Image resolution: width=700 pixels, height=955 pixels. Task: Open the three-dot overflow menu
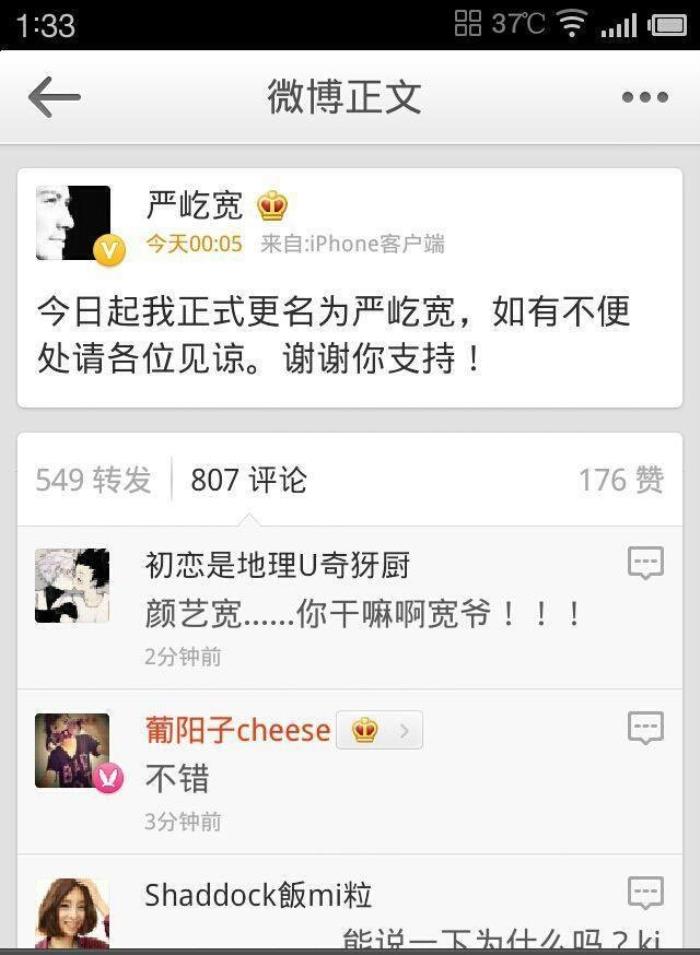[x=644, y=97]
